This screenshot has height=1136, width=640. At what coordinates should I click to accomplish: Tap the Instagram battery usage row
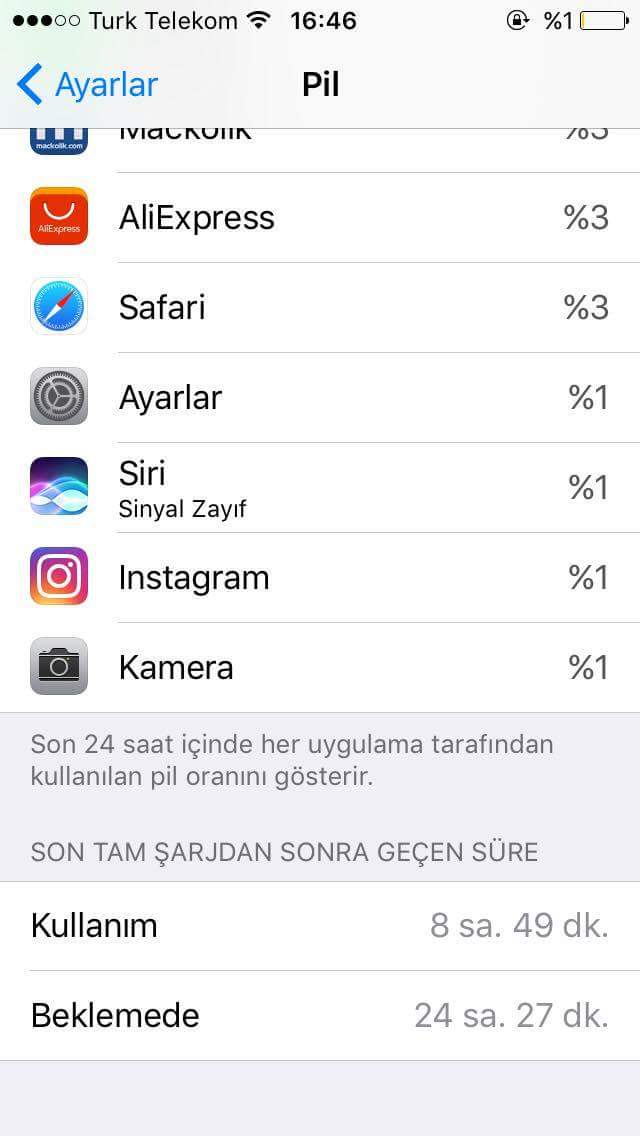pyautogui.click(x=320, y=577)
